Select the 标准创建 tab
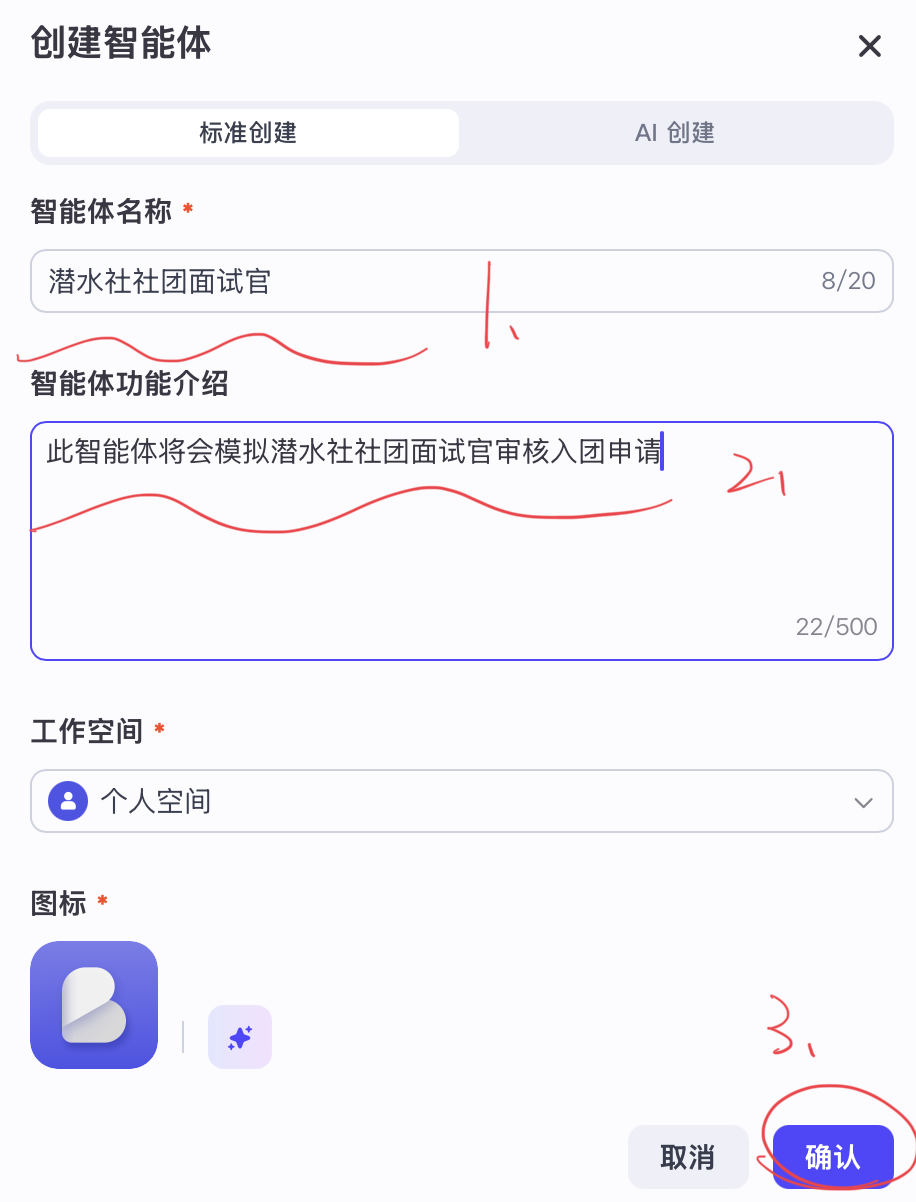 (246, 133)
